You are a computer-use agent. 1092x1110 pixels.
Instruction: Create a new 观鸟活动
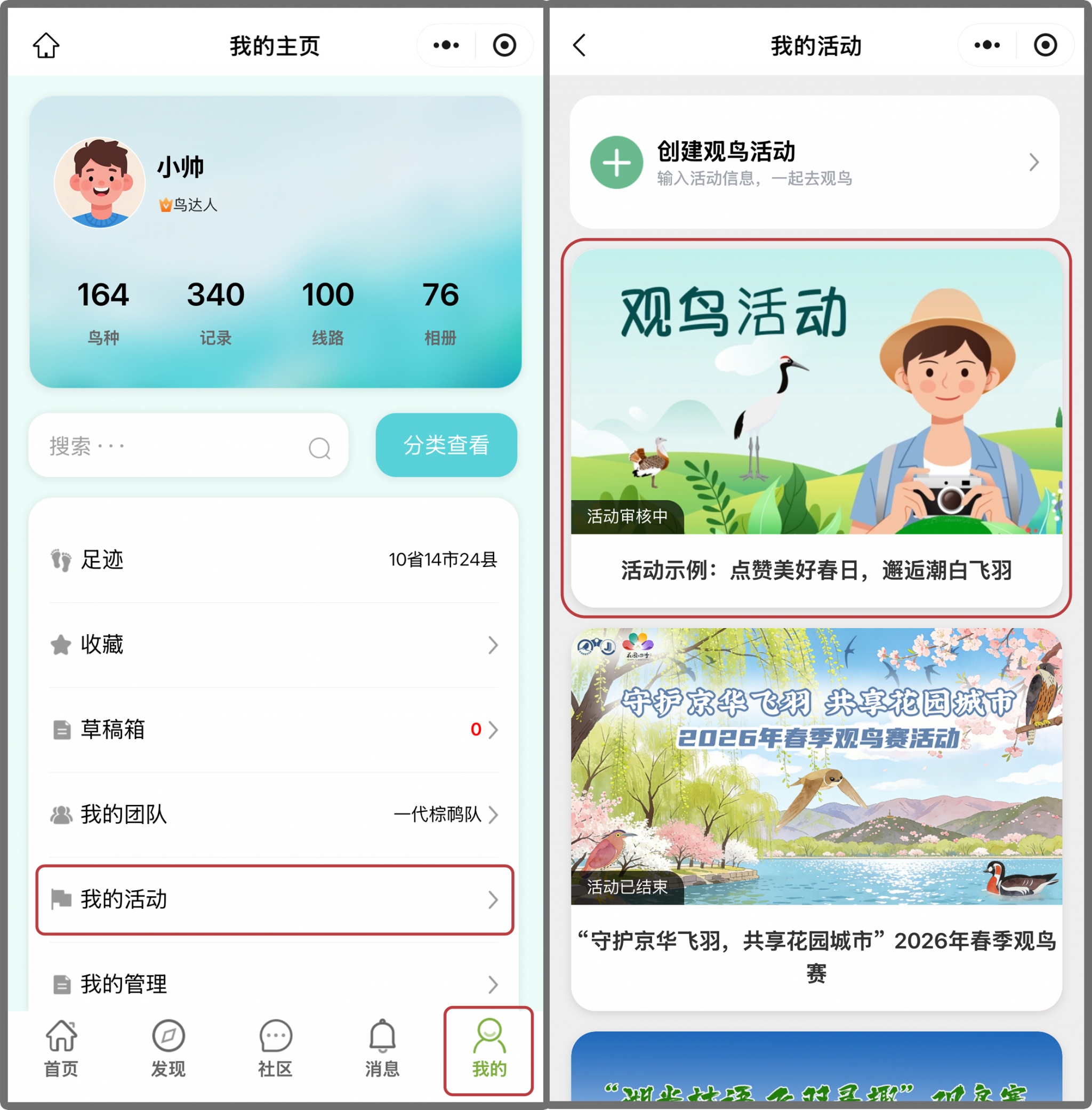[x=814, y=162]
